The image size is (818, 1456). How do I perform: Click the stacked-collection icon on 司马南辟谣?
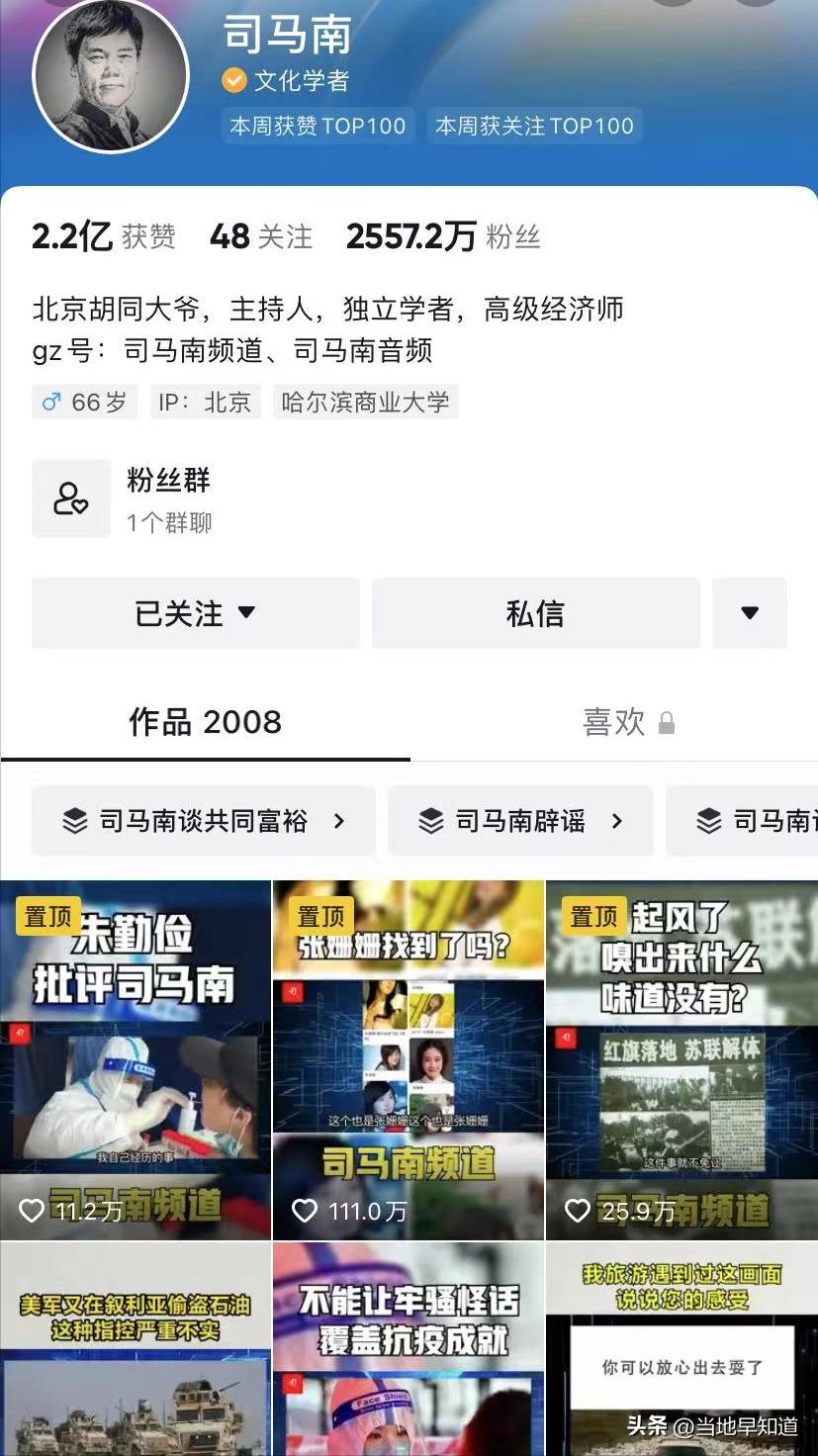(x=430, y=820)
